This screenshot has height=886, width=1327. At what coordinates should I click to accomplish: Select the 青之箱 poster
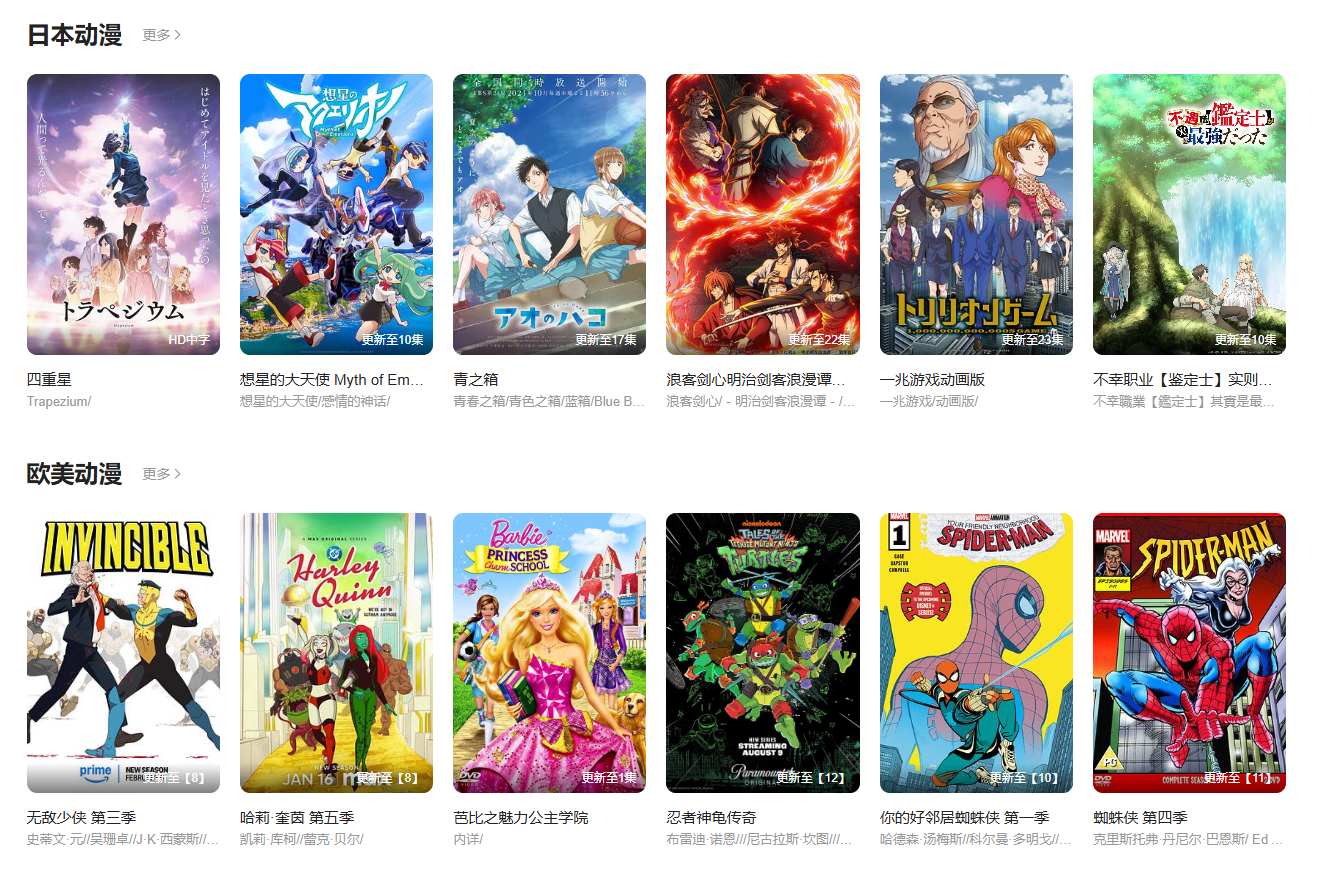[x=549, y=214]
